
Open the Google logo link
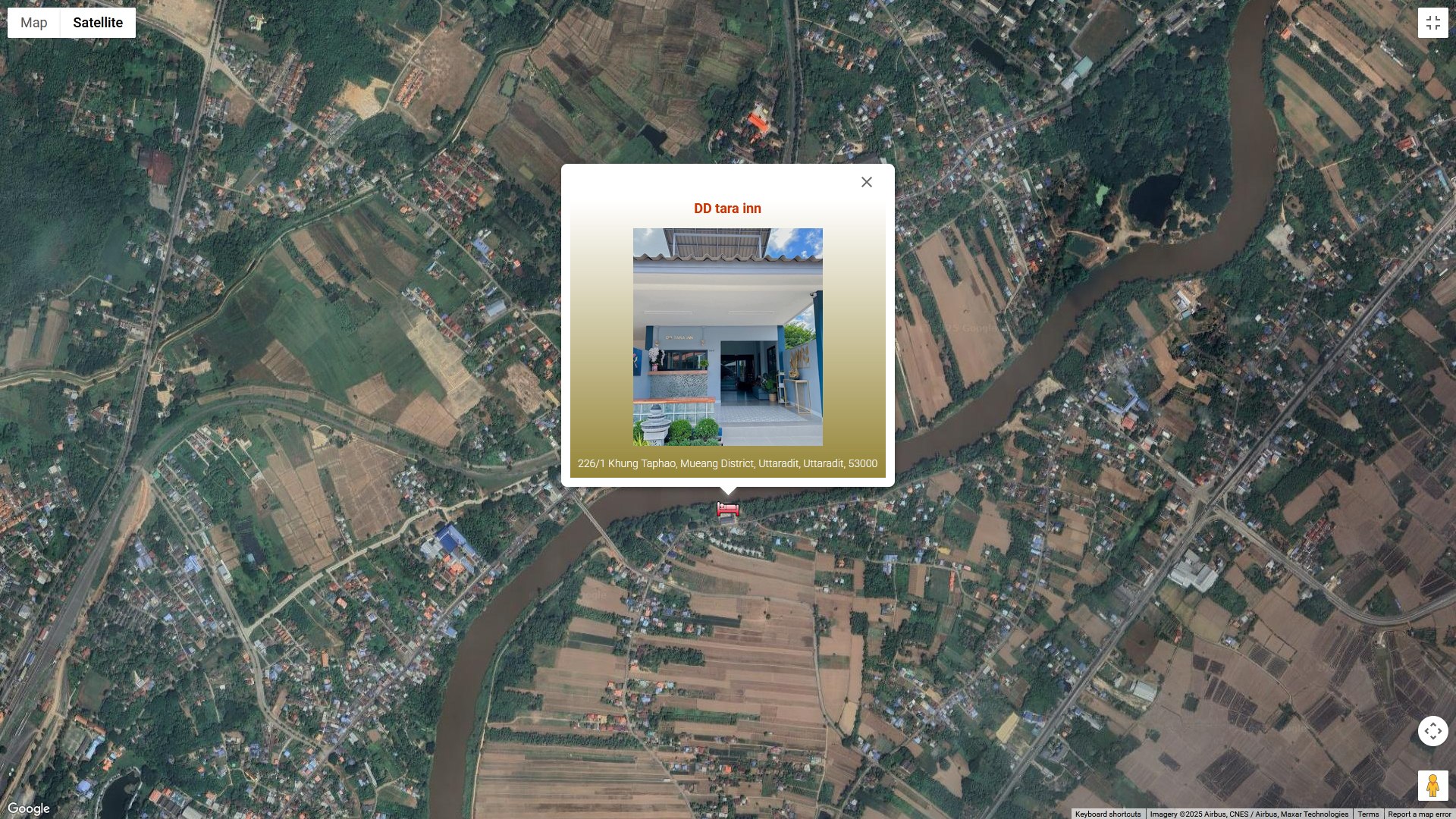(x=29, y=808)
